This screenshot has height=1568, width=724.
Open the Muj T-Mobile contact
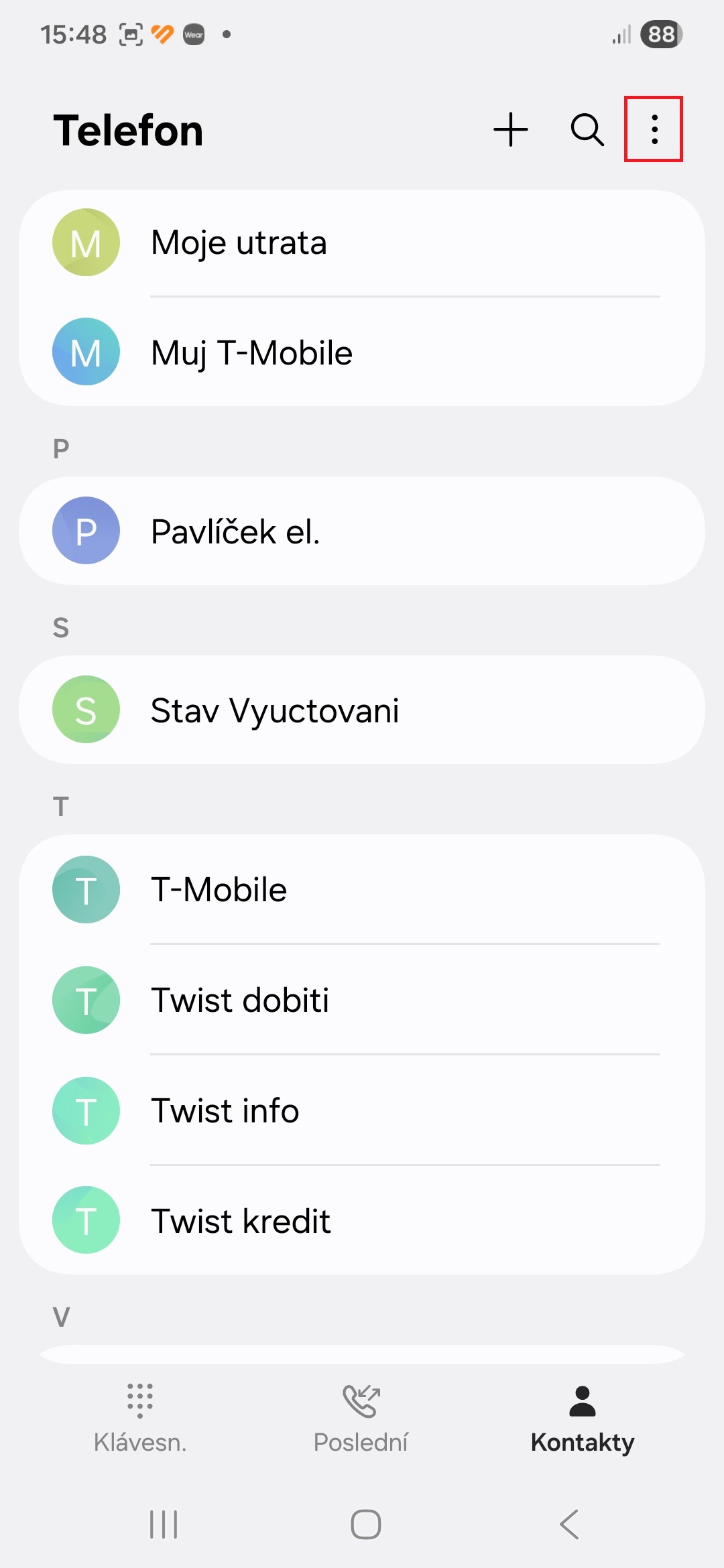[x=362, y=352]
